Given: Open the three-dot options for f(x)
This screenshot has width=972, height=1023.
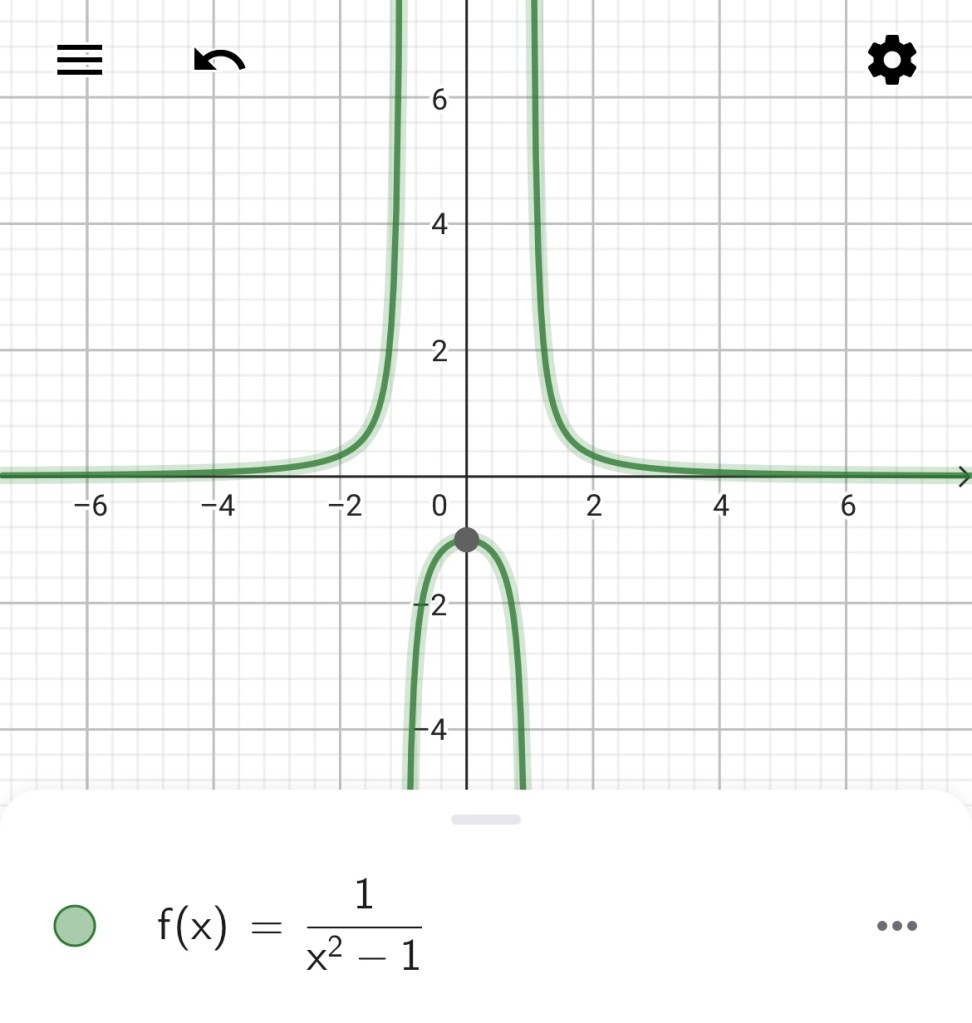Looking at the screenshot, I should 896,925.
